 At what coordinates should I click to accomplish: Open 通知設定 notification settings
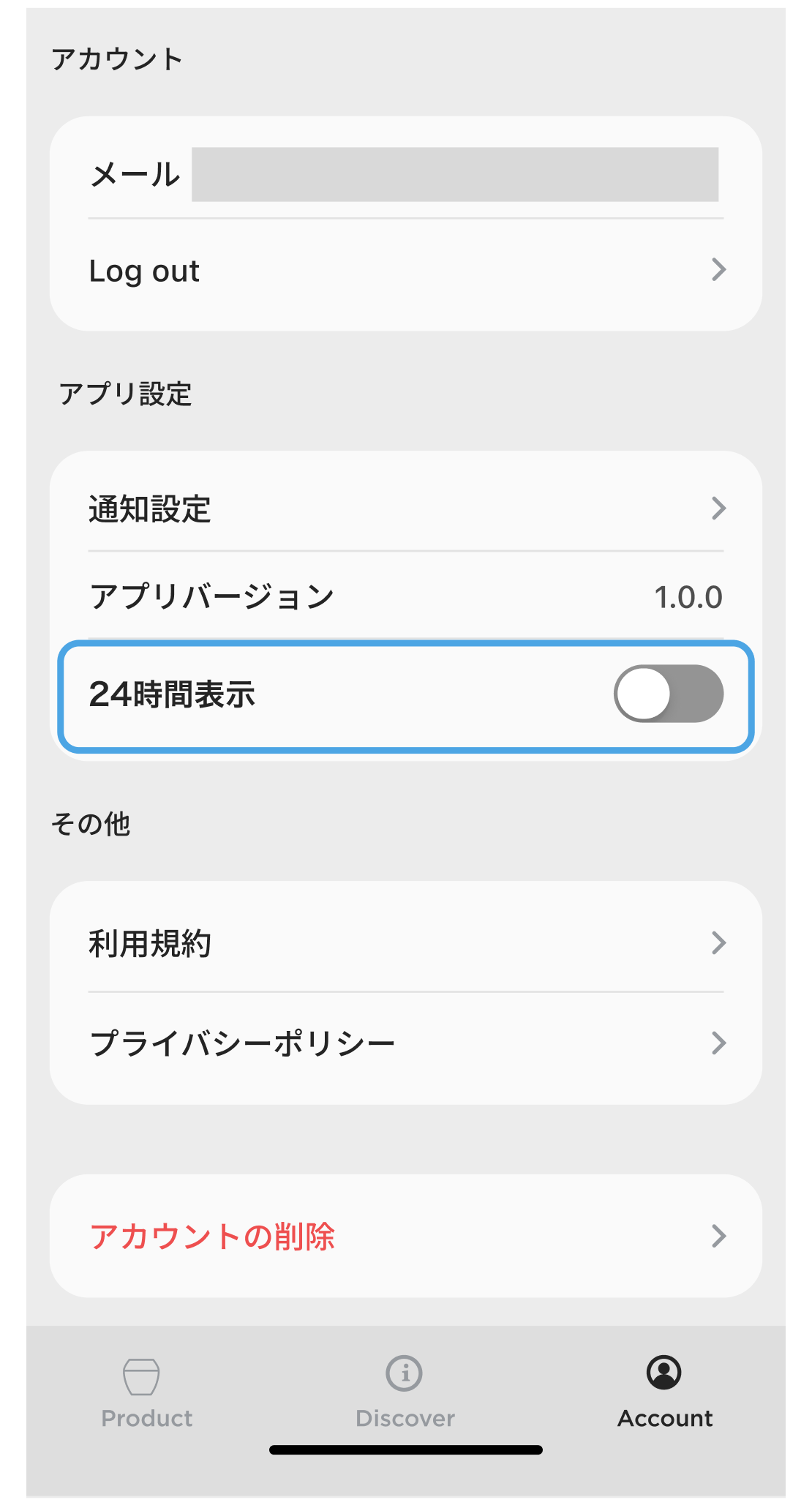405,509
